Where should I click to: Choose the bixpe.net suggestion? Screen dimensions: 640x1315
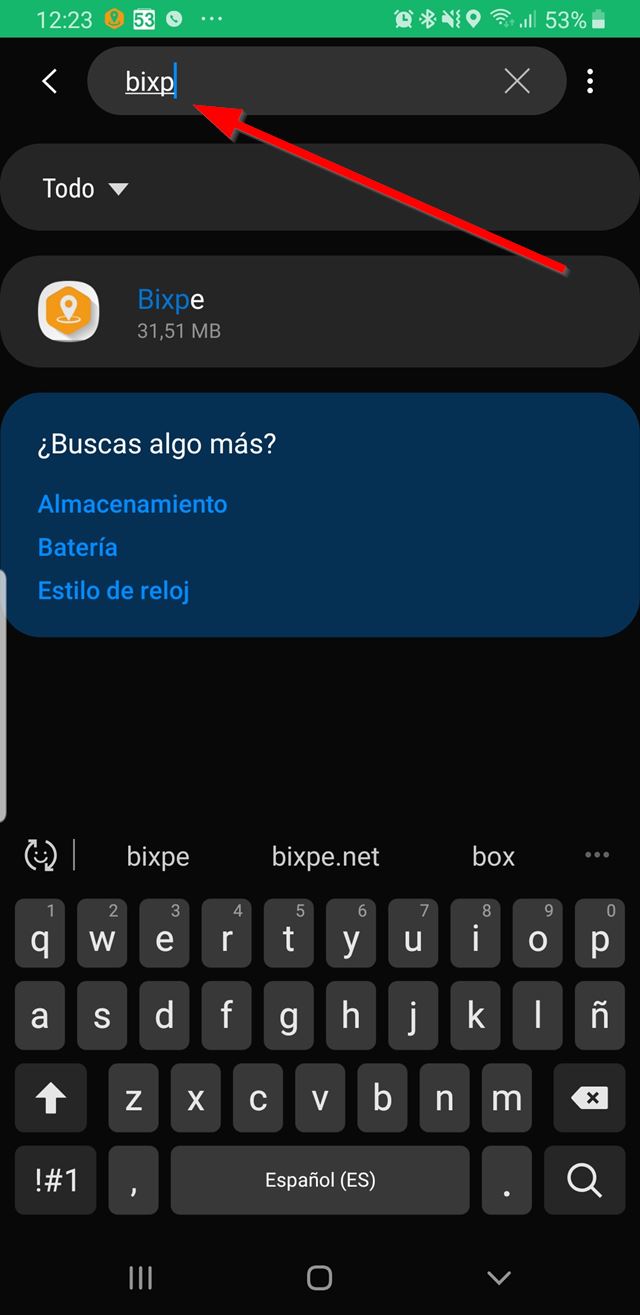(326, 856)
